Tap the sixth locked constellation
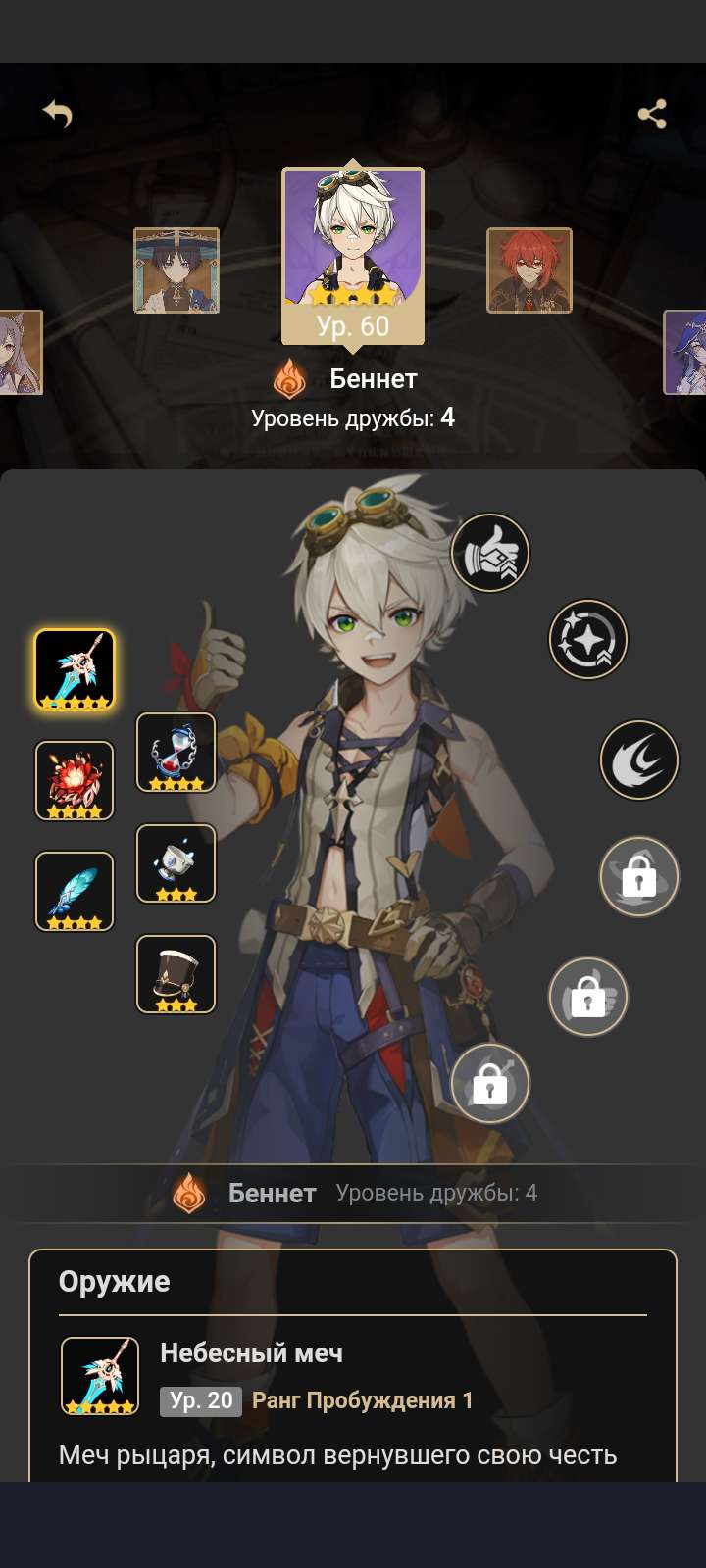706x1568 pixels. coord(490,1083)
